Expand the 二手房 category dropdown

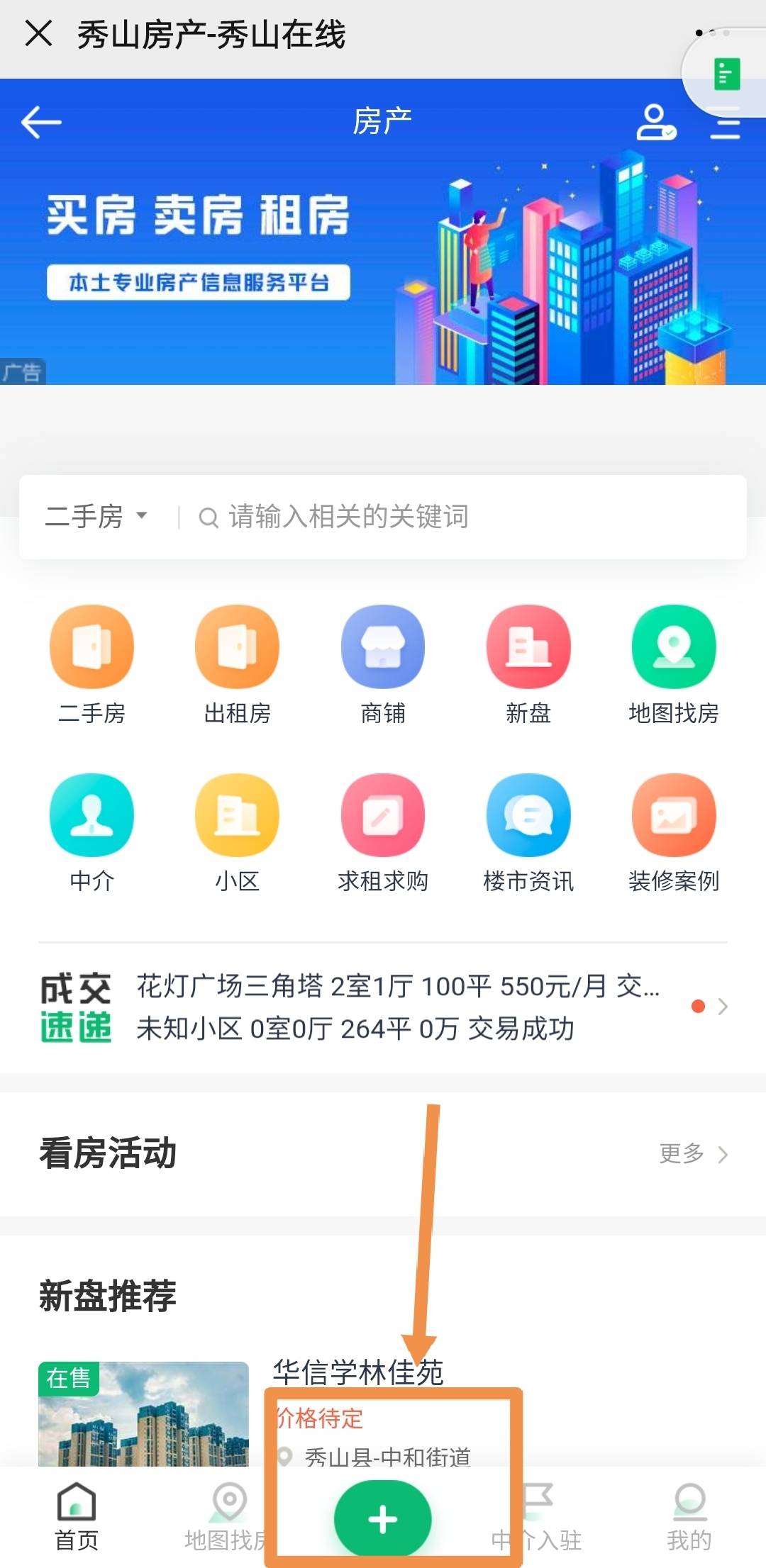[x=96, y=516]
